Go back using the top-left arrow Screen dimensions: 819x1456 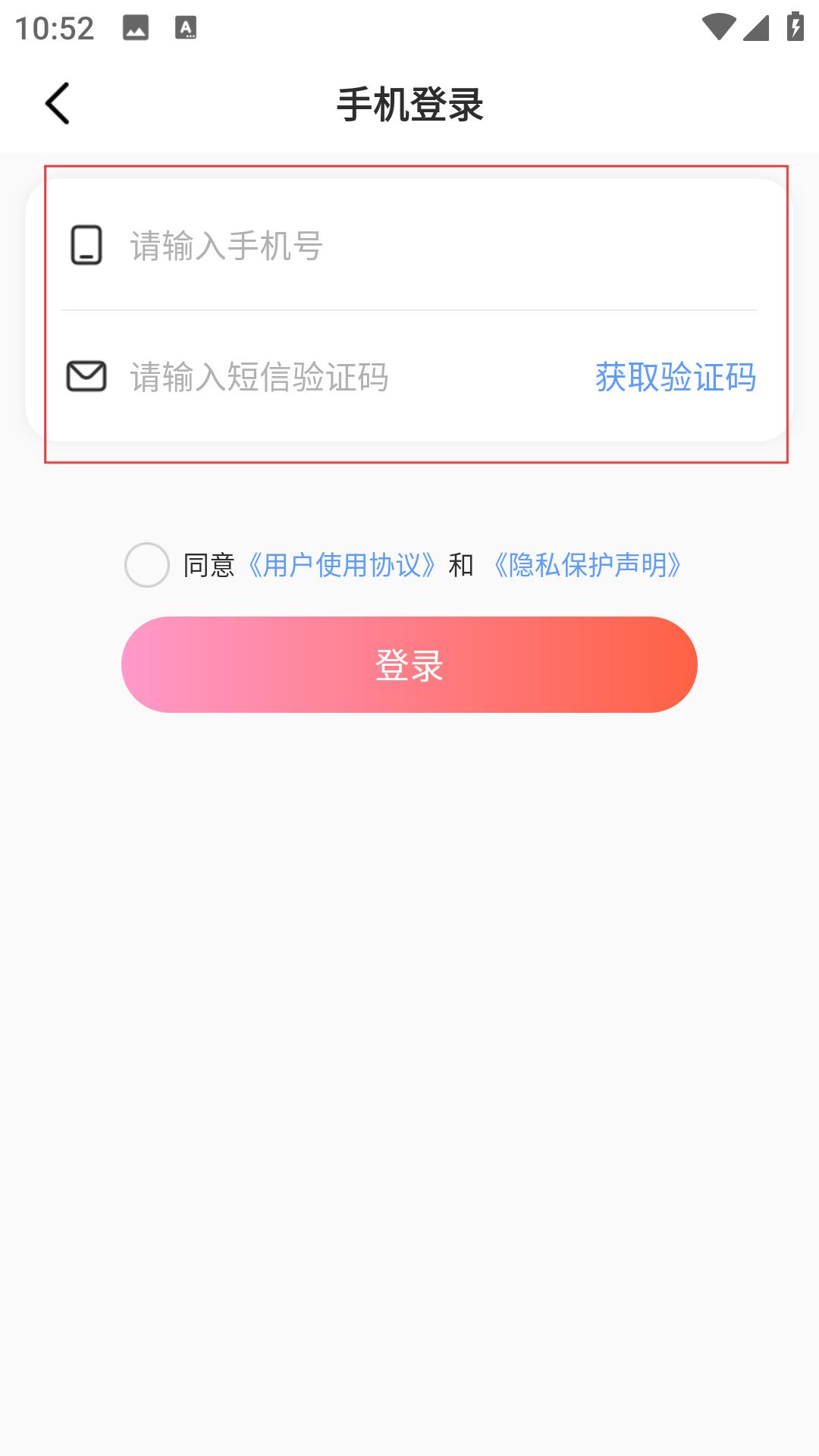[x=58, y=103]
